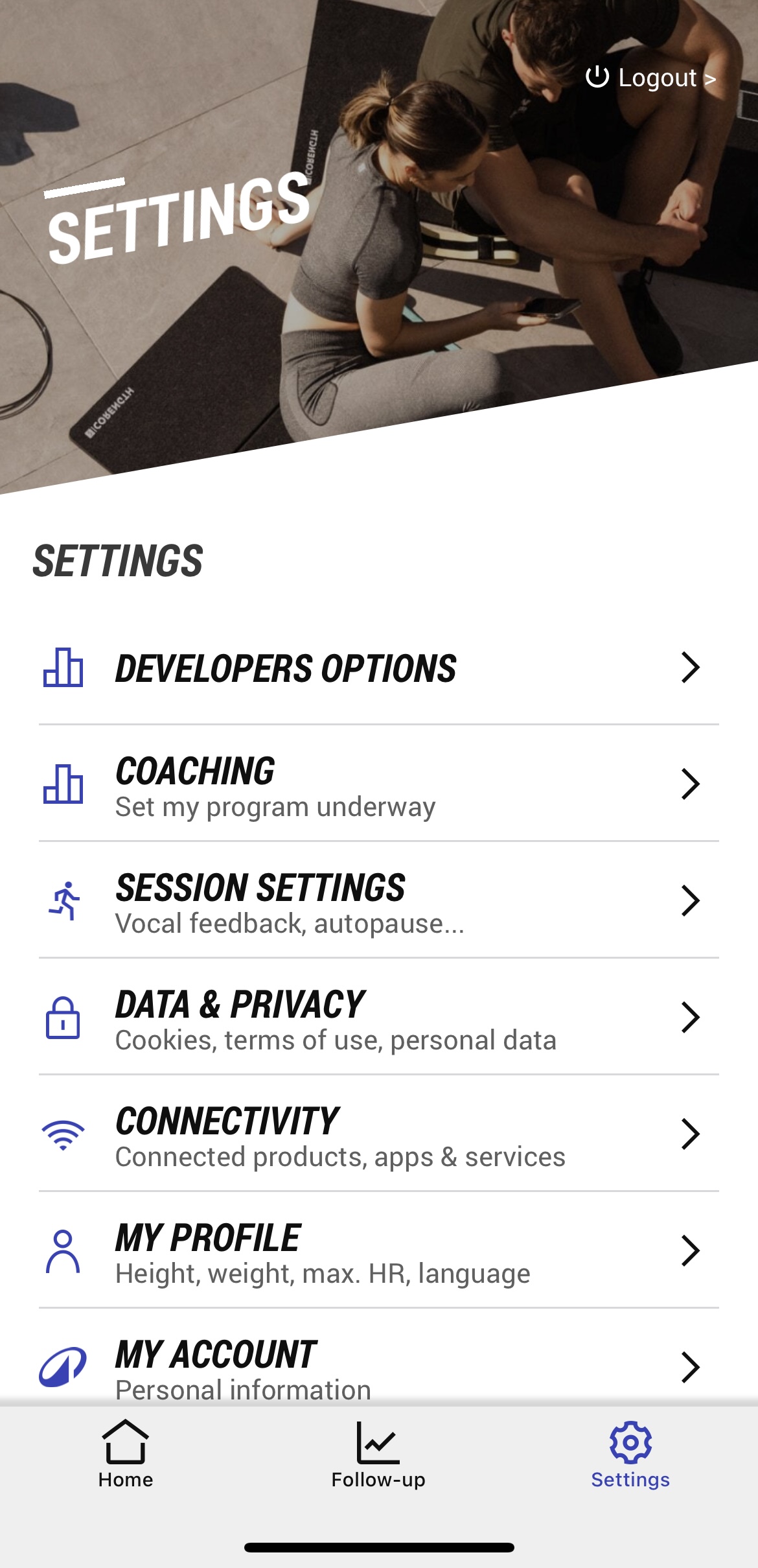This screenshot has height=1568, width=758.
Task: Open Developers Options
Action: [x=378, y=668]
